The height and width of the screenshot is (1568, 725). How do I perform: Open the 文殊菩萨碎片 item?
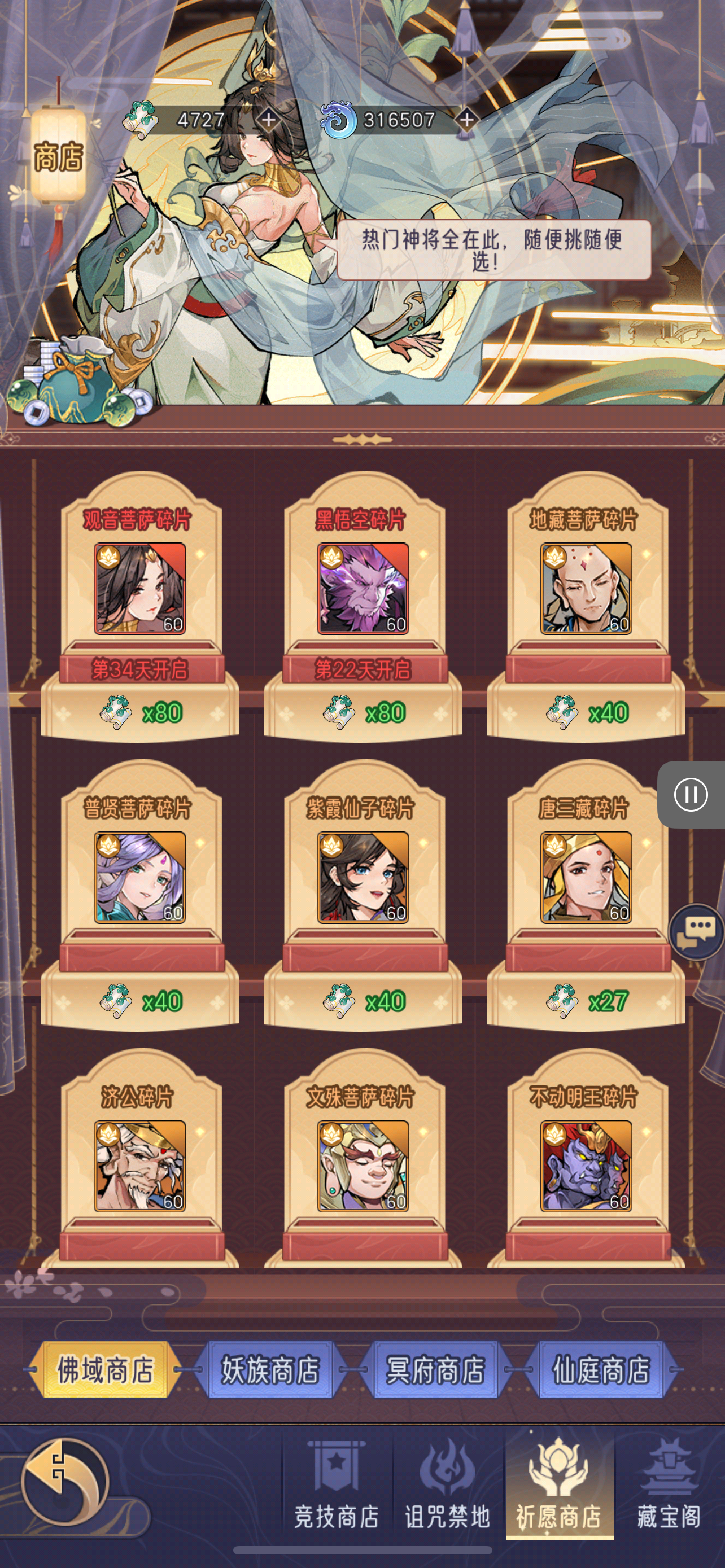click(x=363, y=1166)
